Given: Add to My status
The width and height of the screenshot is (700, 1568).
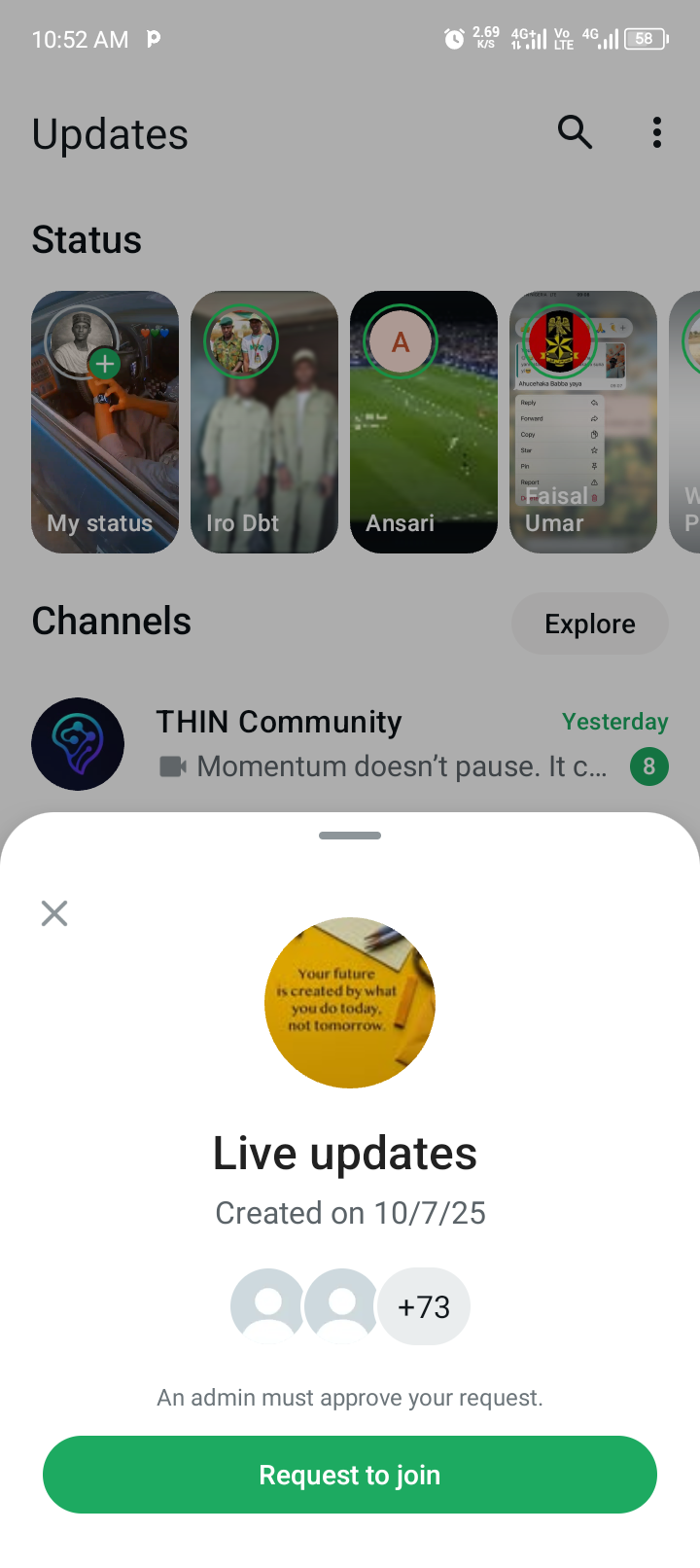Looking at the screenshot, I should coord(104,366).
